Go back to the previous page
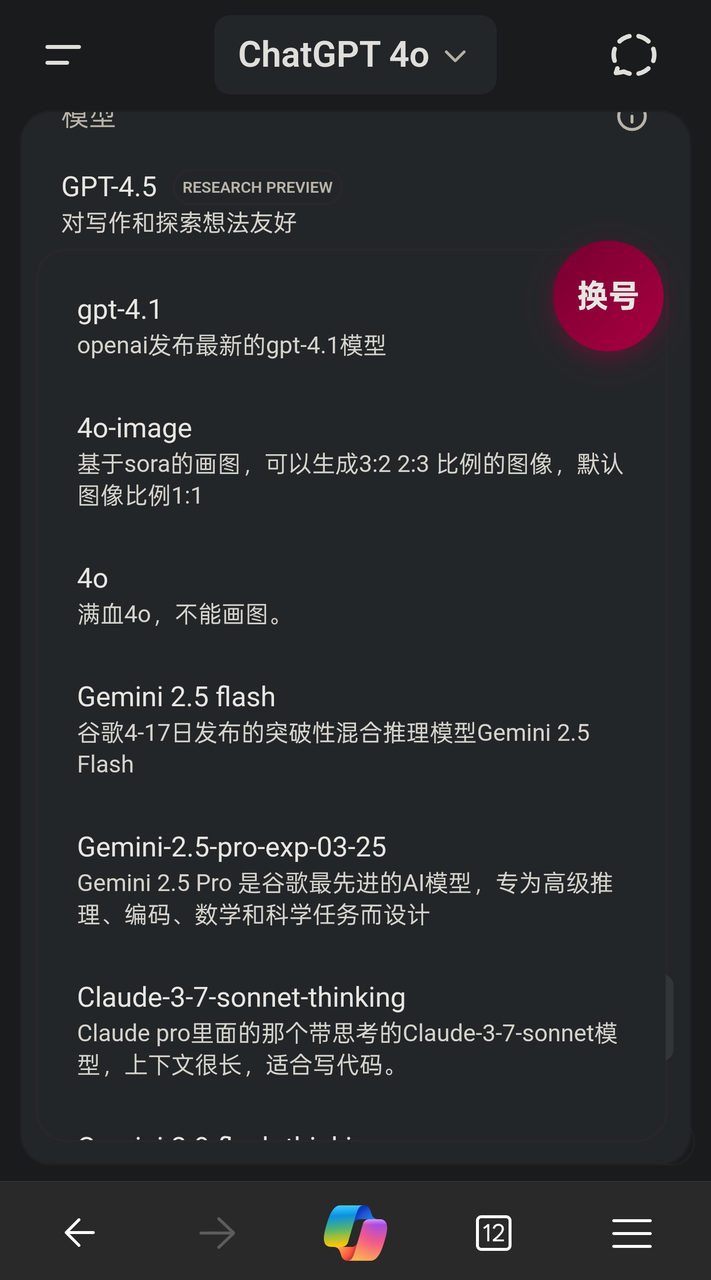 pyautogui.click(x=80, y=1233)
